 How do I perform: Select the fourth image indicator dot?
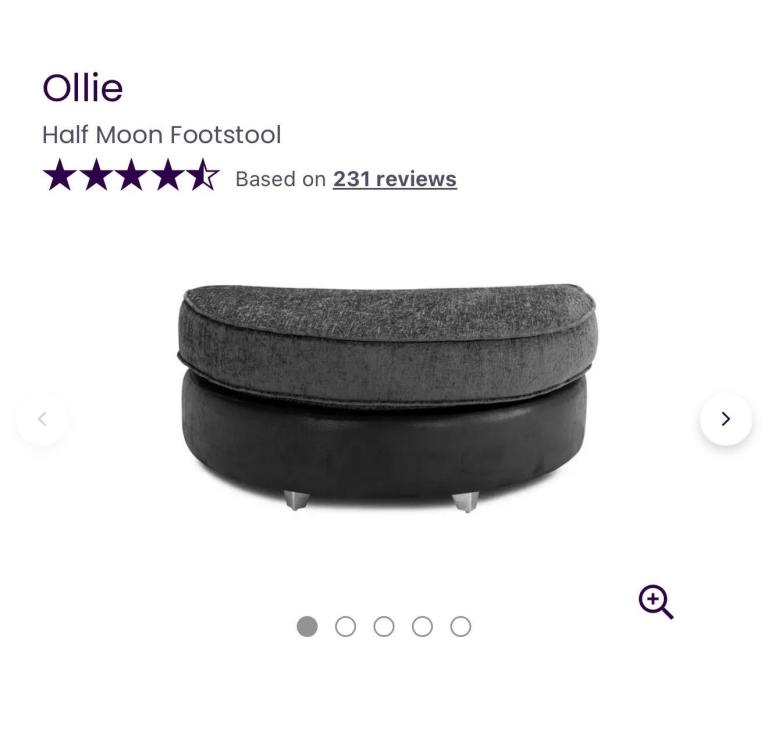422,626
